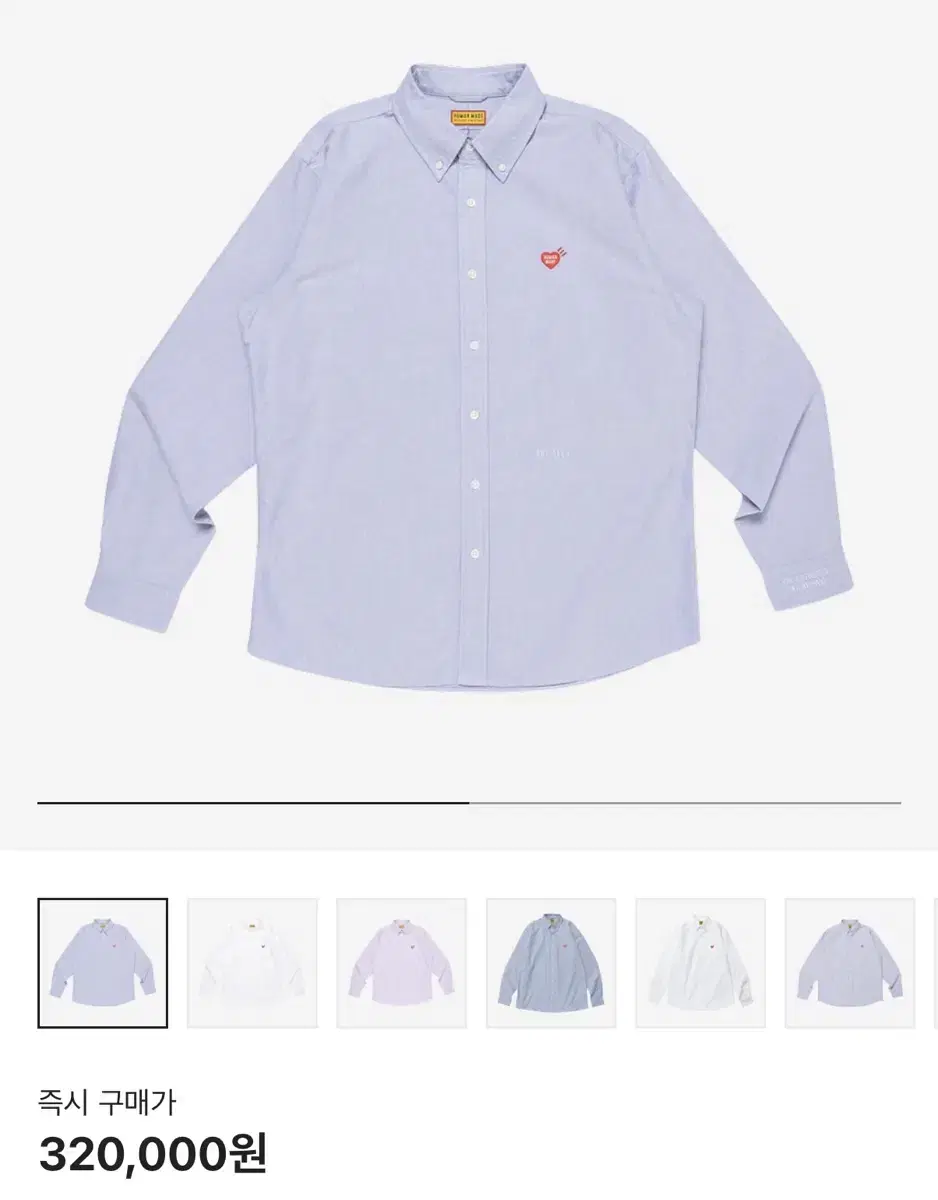Select the white shirt with red heart thumbnail

tap(697, 962)
